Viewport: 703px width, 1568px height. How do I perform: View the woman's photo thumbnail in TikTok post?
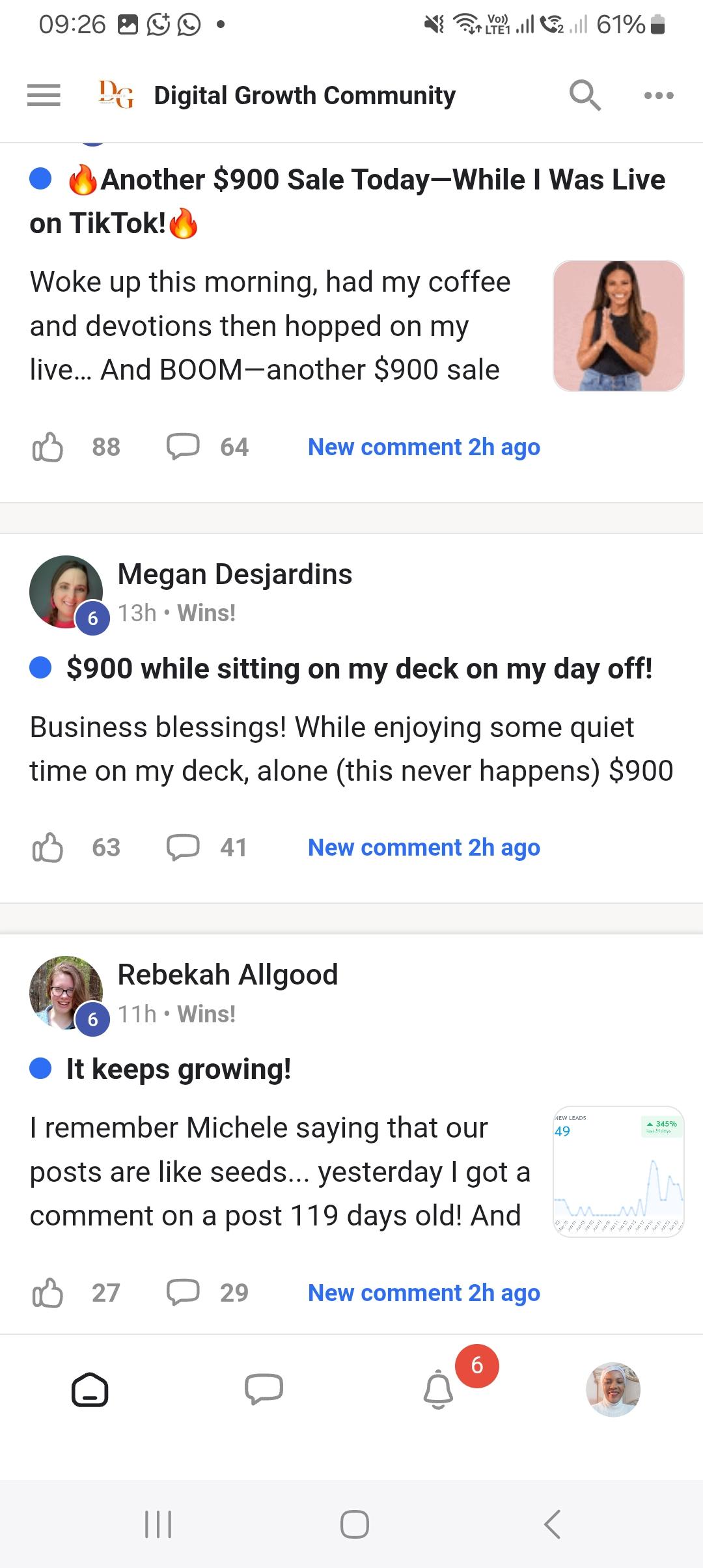(x=618, y=326)
